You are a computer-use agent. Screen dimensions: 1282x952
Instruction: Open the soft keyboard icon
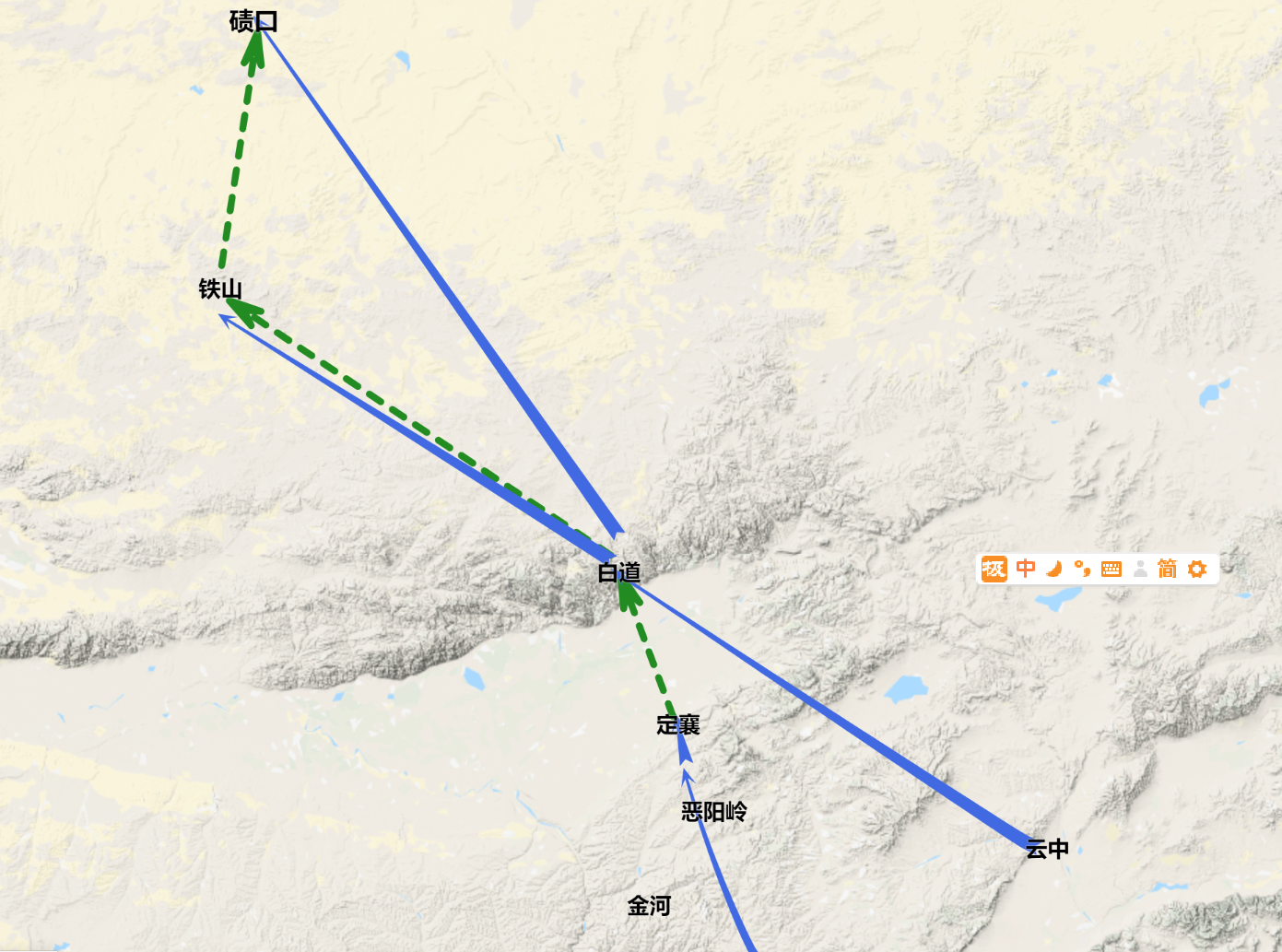pos(1111,569)
